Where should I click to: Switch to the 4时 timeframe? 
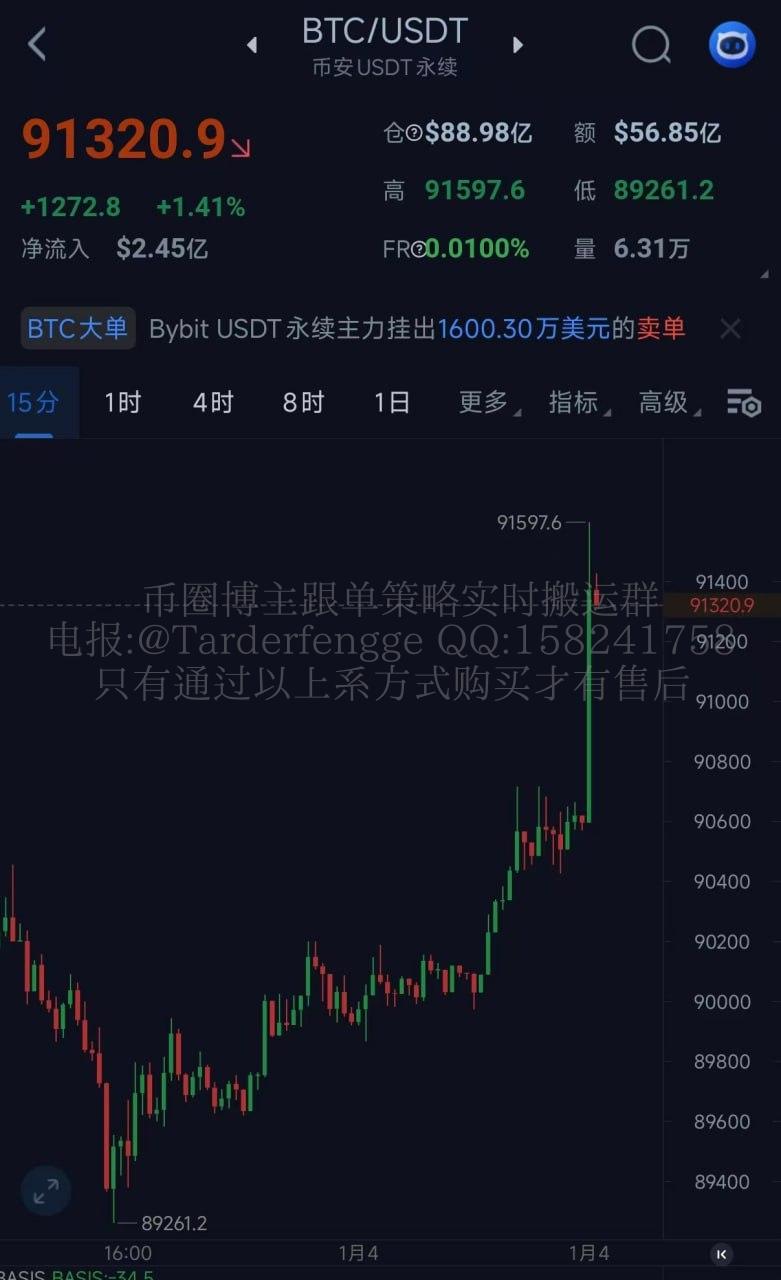213,402
